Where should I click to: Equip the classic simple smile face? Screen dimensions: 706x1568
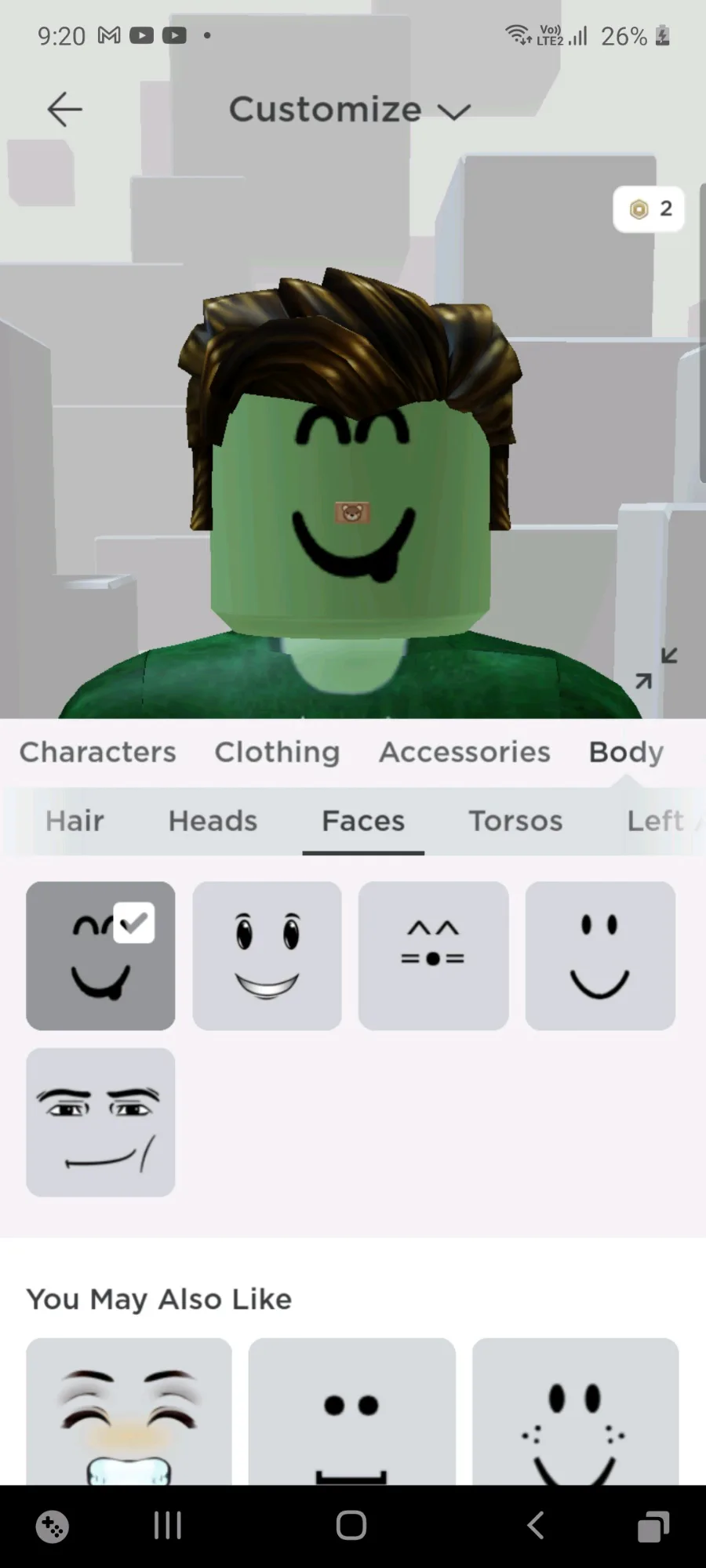point(600,956)
